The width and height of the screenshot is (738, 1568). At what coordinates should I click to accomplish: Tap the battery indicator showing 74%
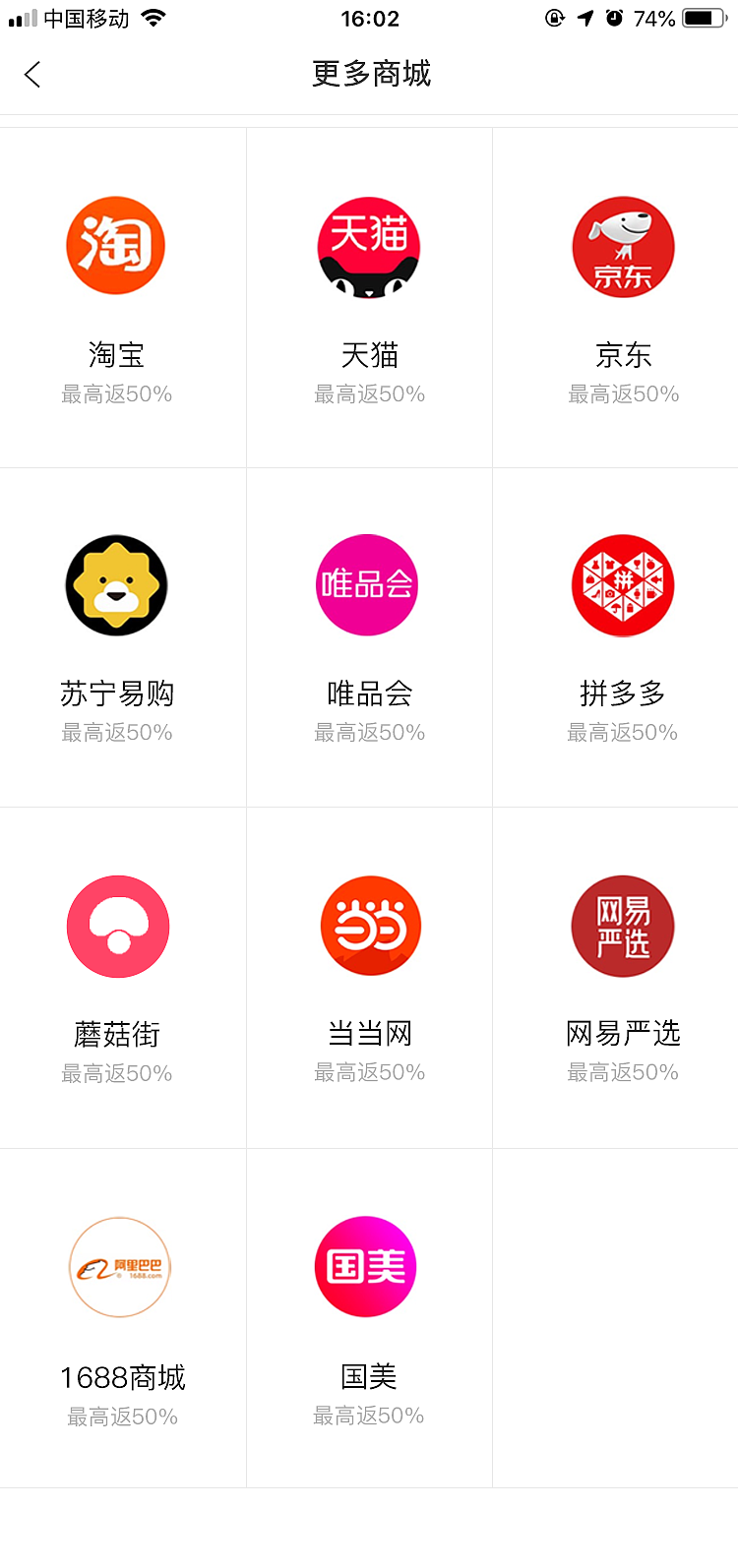pyautogui.click(x=701, y=16)
